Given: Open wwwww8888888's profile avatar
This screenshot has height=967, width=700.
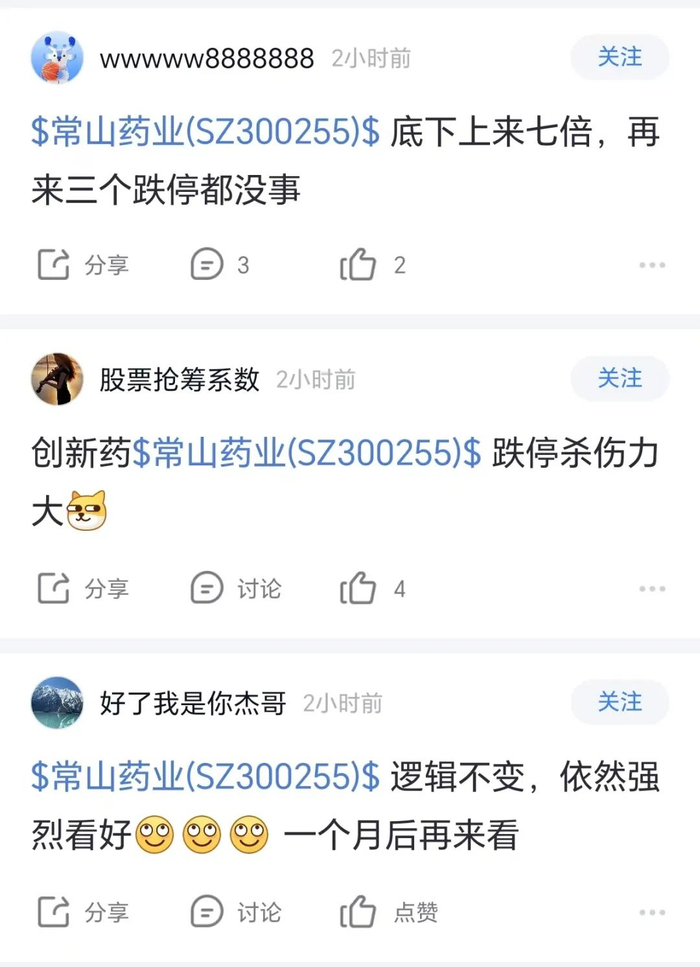Looking at the screenshot, I should pos(57,57).
